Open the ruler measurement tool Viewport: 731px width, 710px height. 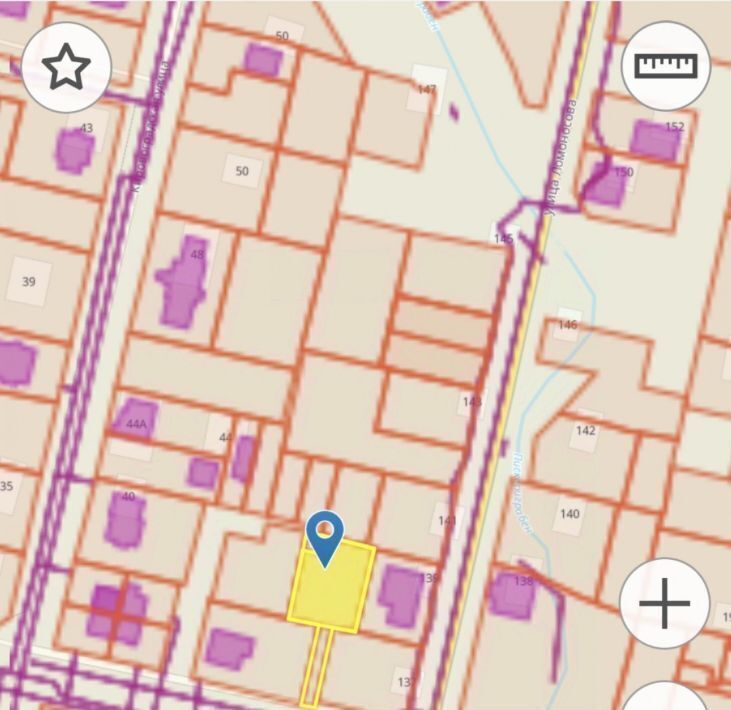click(x=665, y=66)
